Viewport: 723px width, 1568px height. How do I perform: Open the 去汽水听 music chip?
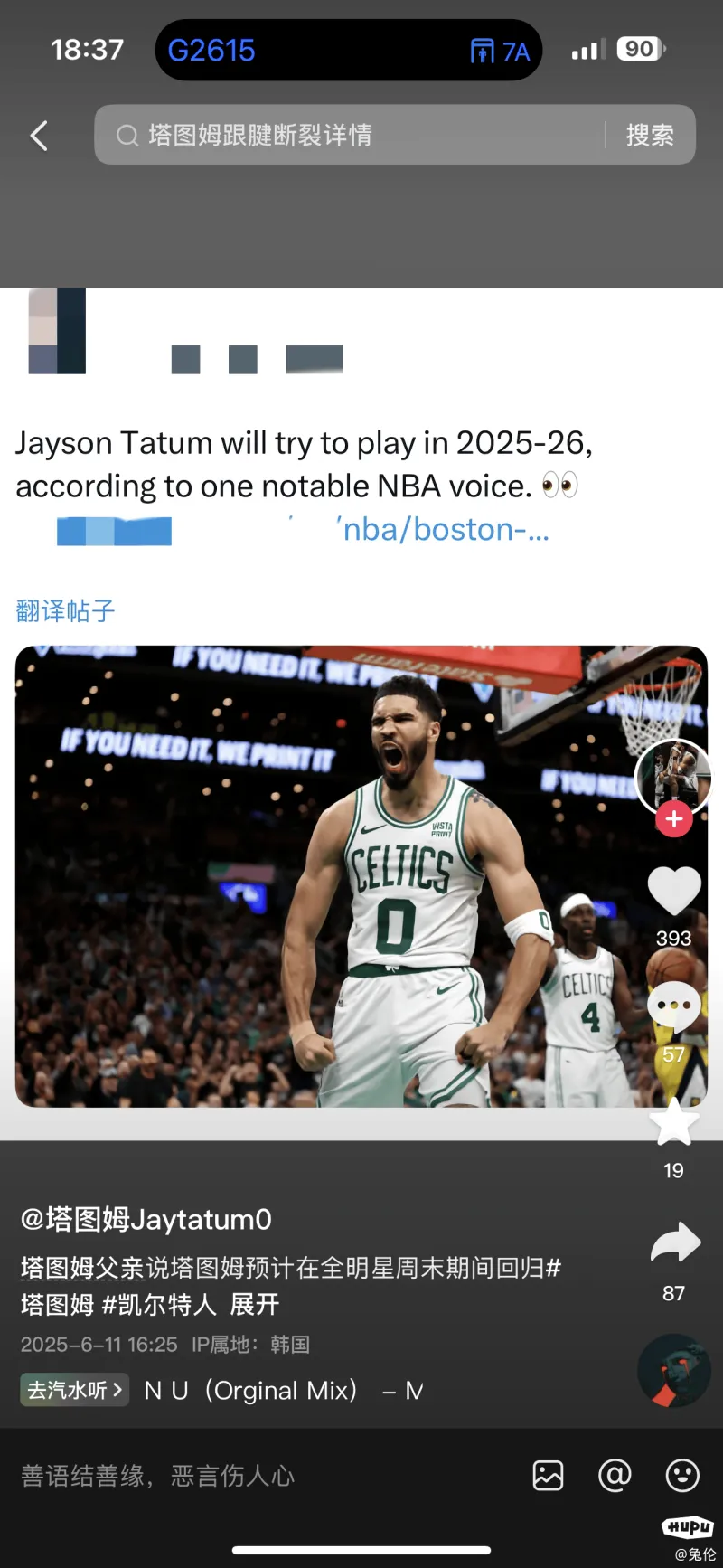click(x=75, y=1390)
